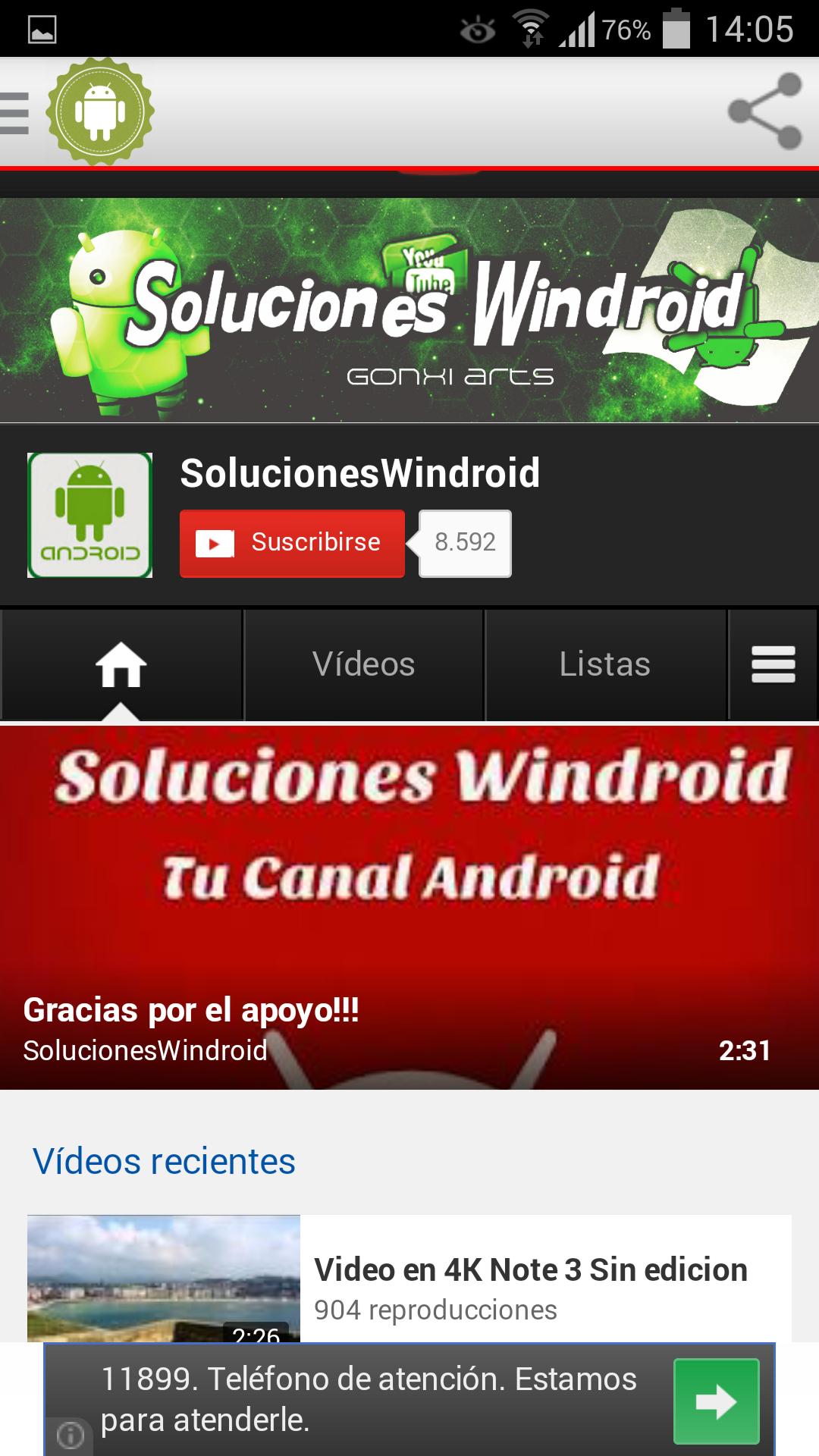Tap the green arrow on the ad banner
Screen dimensions: 819x1456
point(716,1401)
